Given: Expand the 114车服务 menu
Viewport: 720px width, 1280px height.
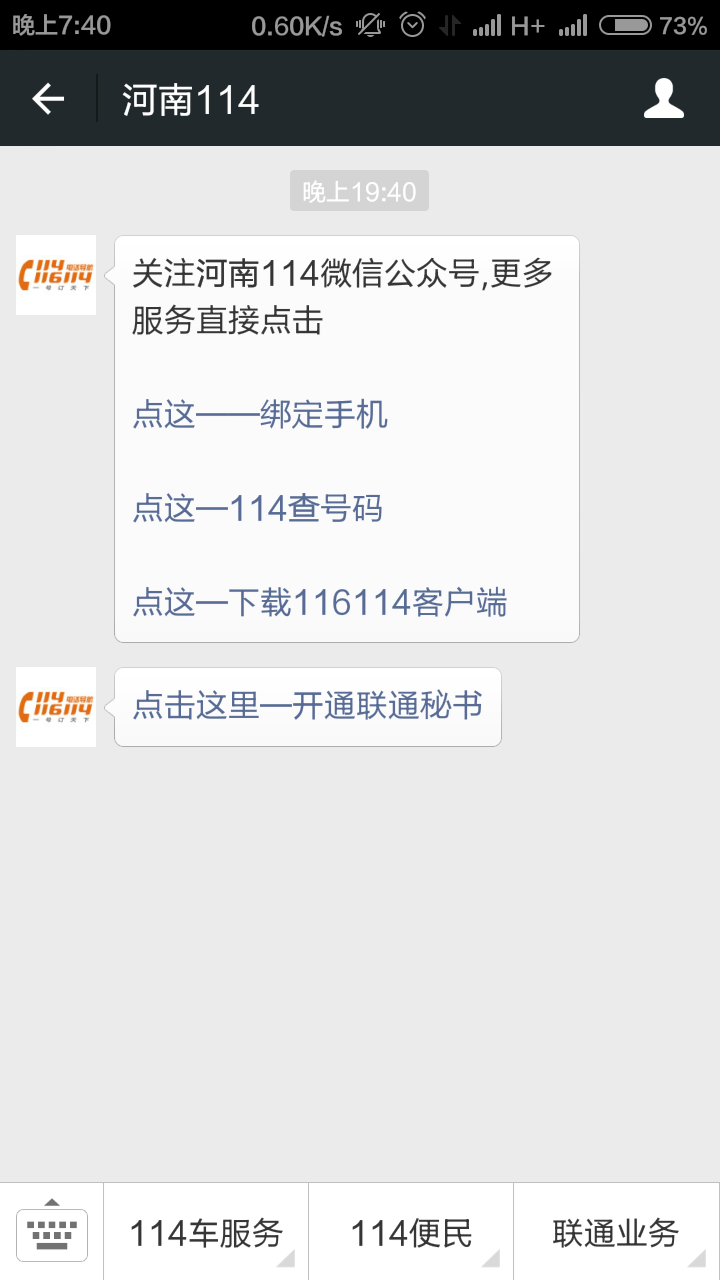Looking at the screenshot, I should click(206, 1232).
